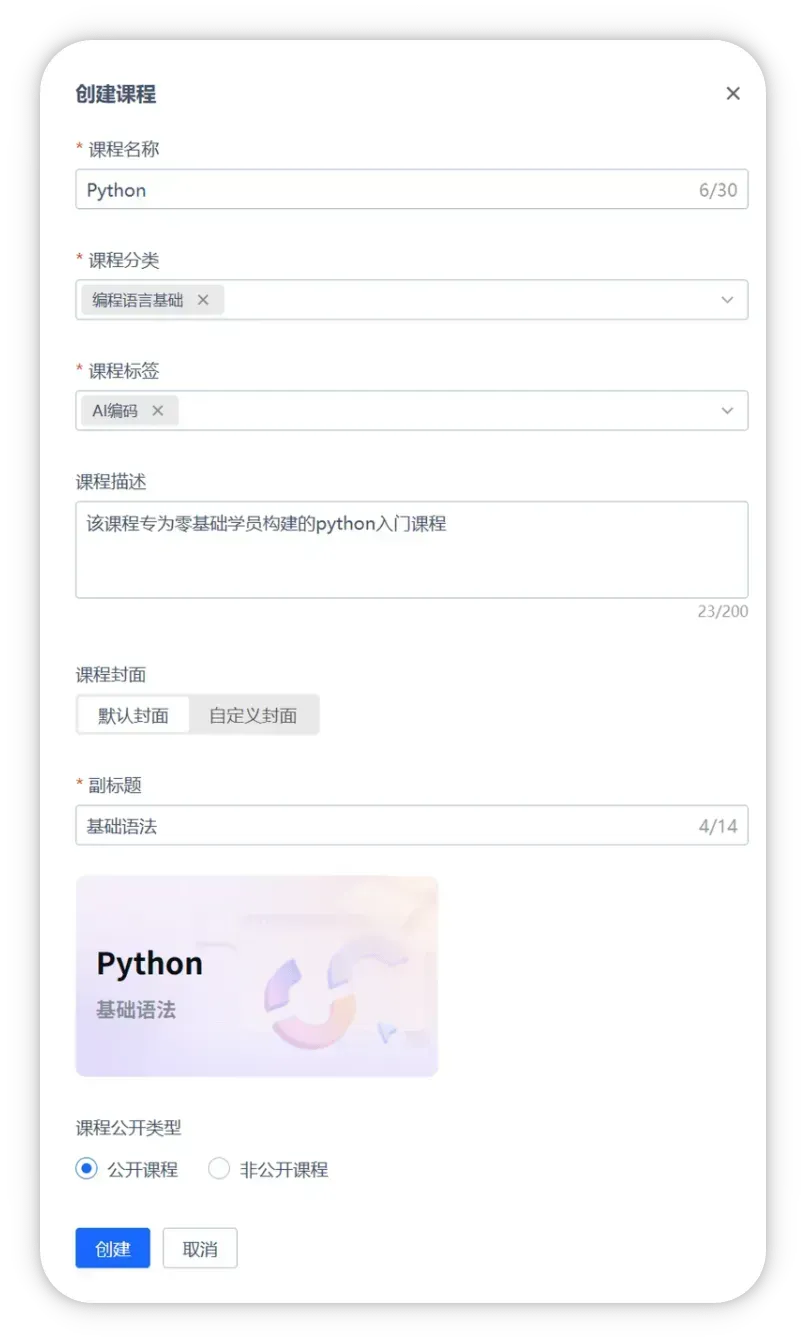Switch to 自定义封面
The width and height of the screenshot is (806, 1343).
tap(253, 715)
